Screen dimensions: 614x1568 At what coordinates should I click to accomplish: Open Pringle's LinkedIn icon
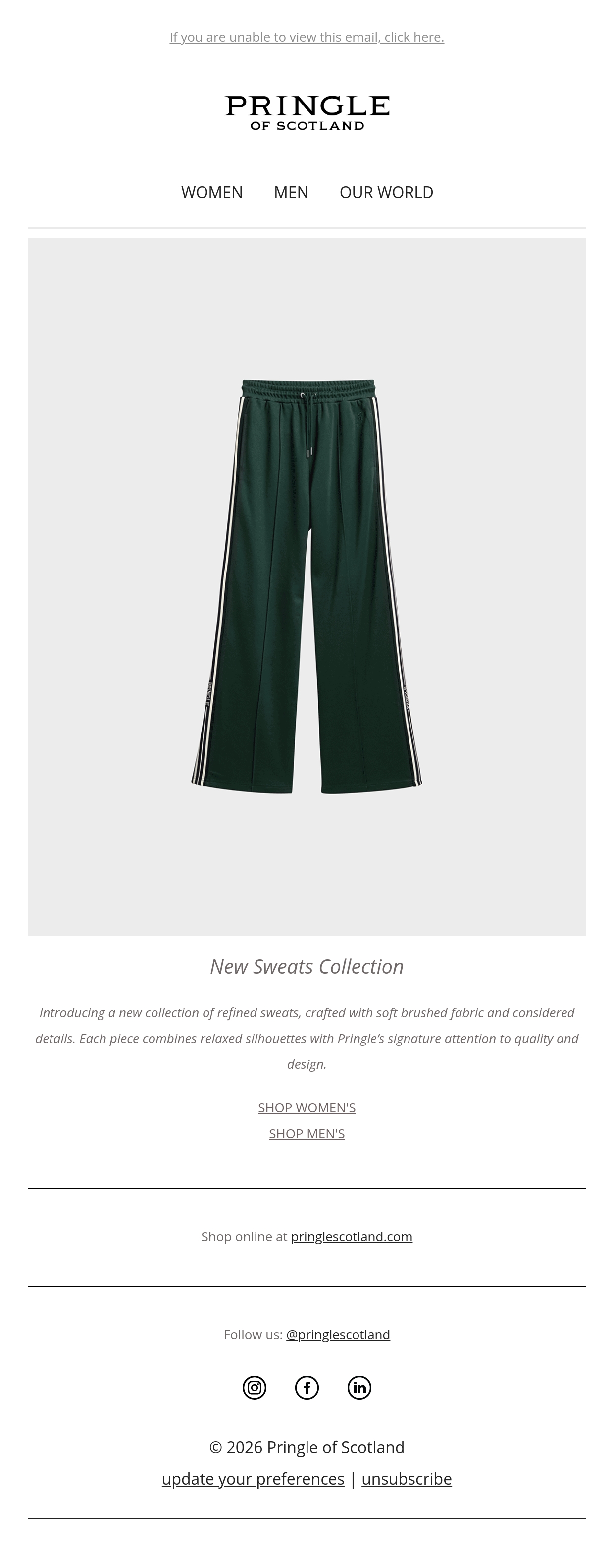359,1387
